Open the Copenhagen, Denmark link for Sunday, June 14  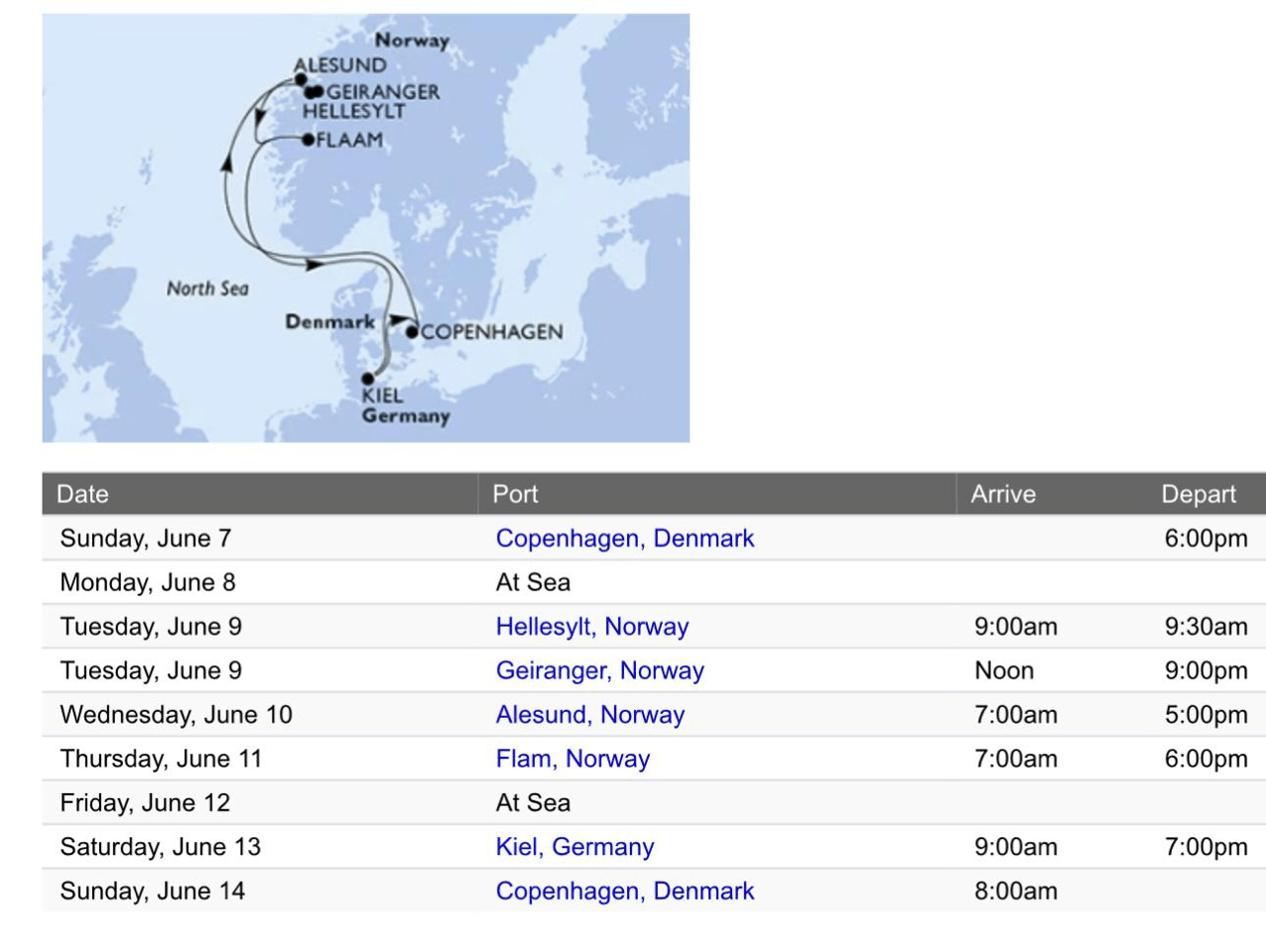point(624,891)
